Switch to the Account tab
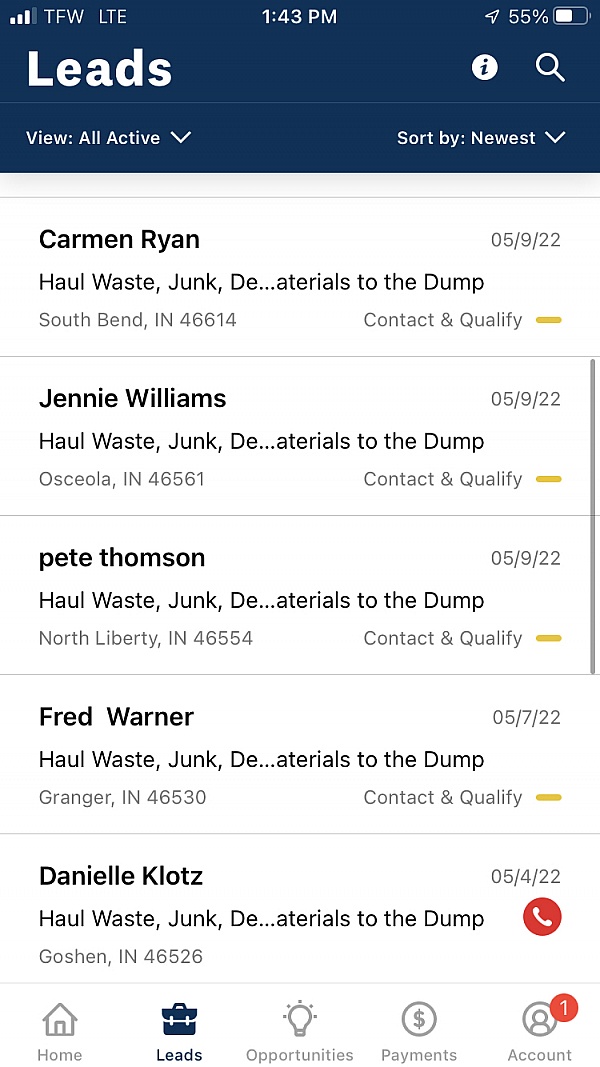Screen dimensions: 600x1067 (539, 1032)
